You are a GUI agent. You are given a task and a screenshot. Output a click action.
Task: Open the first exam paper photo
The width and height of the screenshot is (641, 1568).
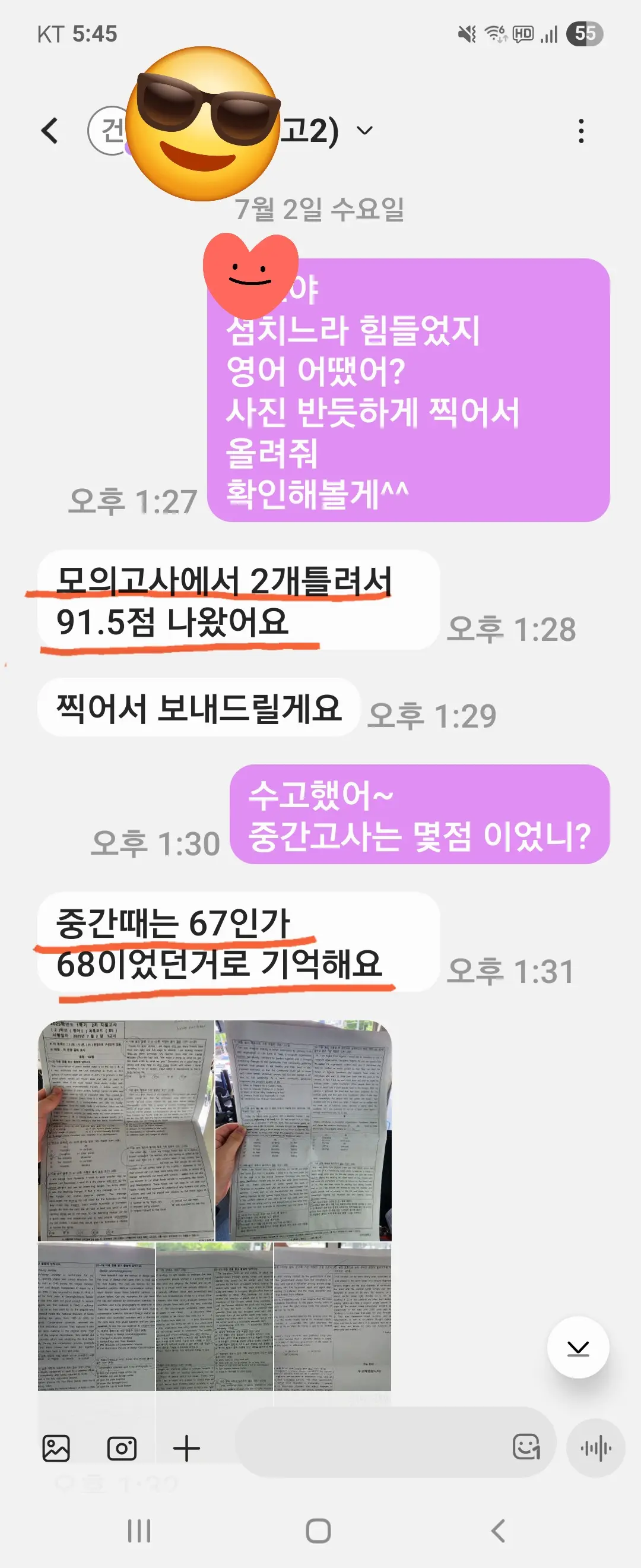(x=126, y=1130)
